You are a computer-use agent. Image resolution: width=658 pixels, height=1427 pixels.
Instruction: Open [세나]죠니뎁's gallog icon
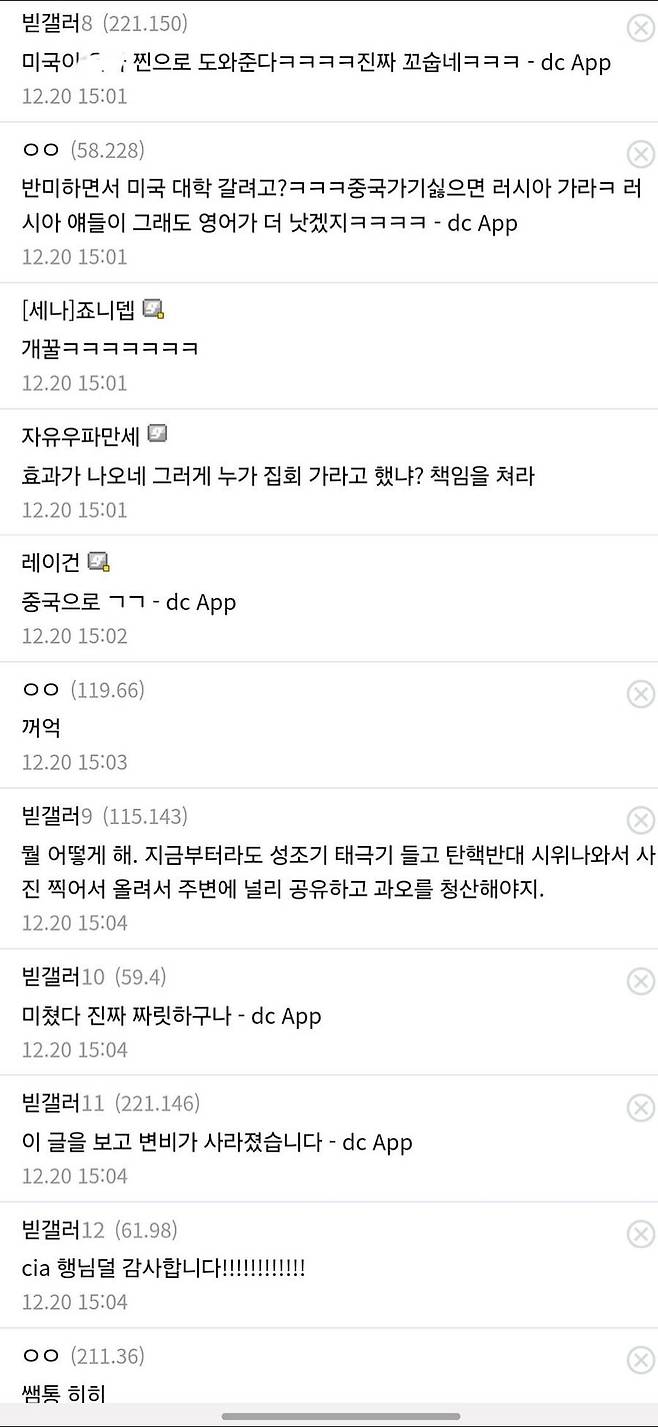point(153,309)
